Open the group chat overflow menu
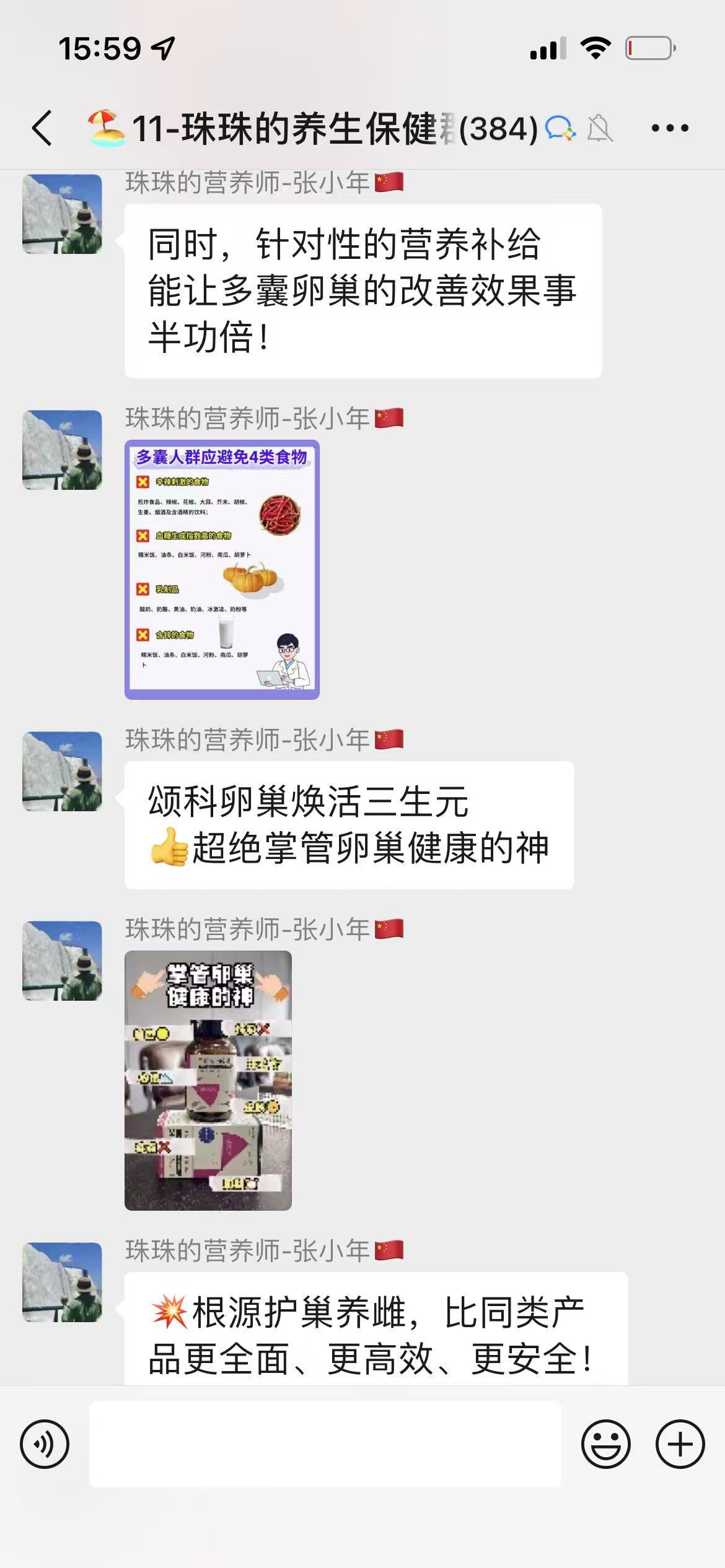 click(669, 128)
